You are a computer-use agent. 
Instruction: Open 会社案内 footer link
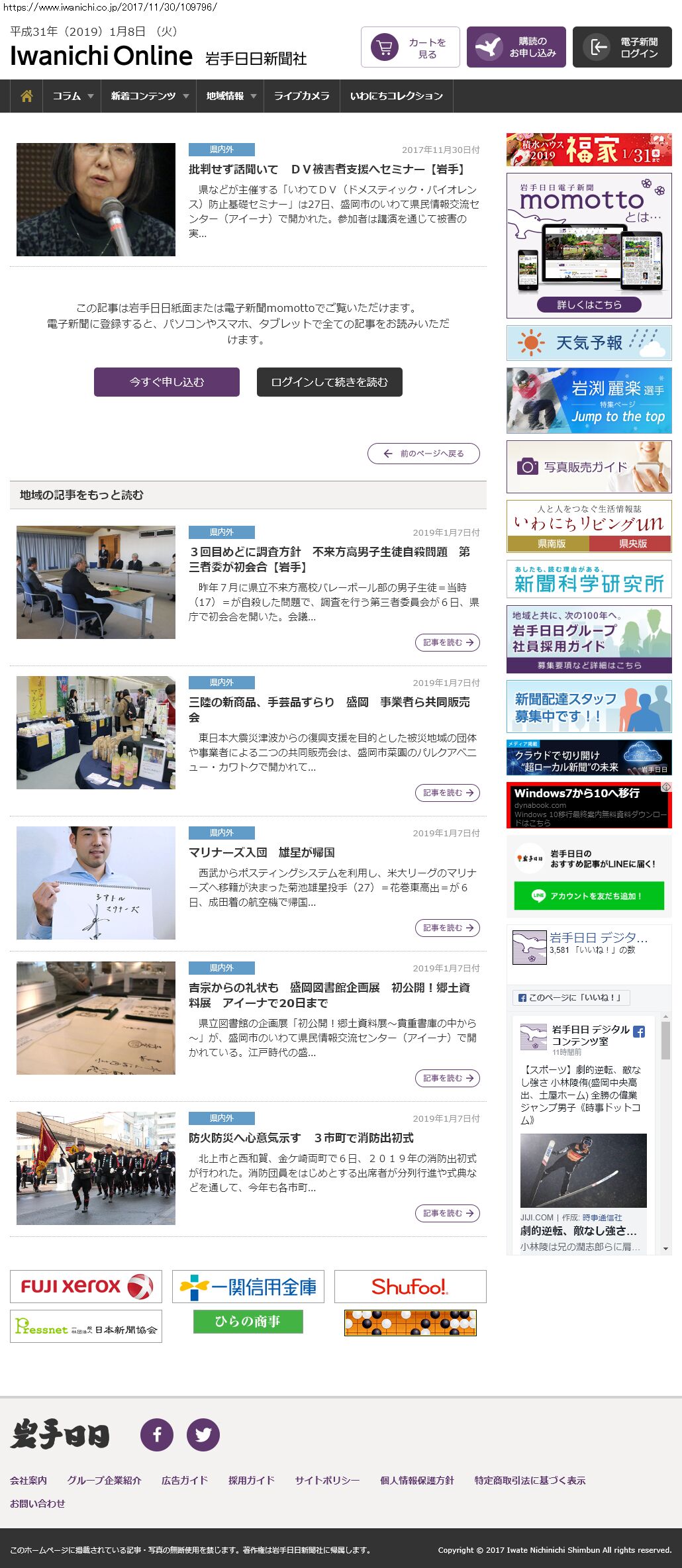pyautogui.click(x=28, y=1480)
